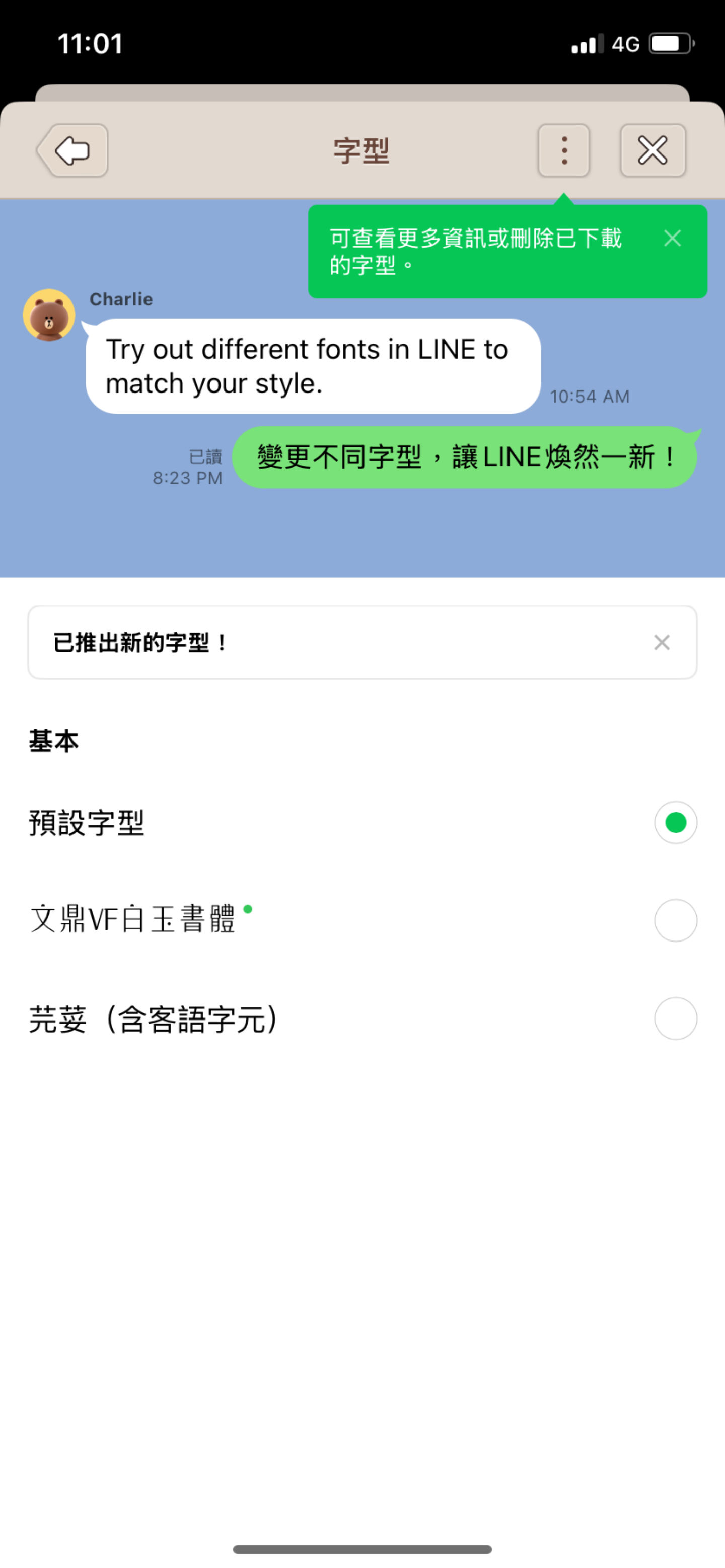The image size is (725, 1568).
Task: Dismiss the green tooltip about deleting downloaded fonts
Action: coord(673,239)
